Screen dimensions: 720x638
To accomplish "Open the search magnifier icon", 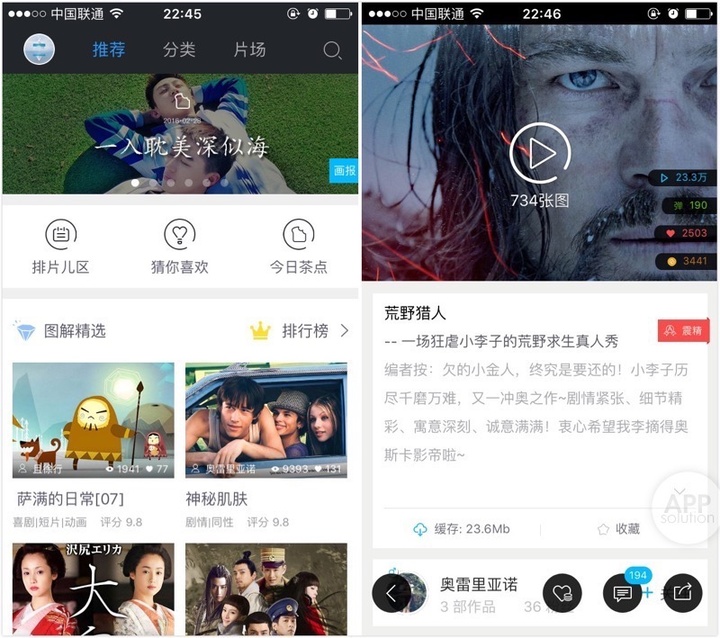I will coord(332,50).
